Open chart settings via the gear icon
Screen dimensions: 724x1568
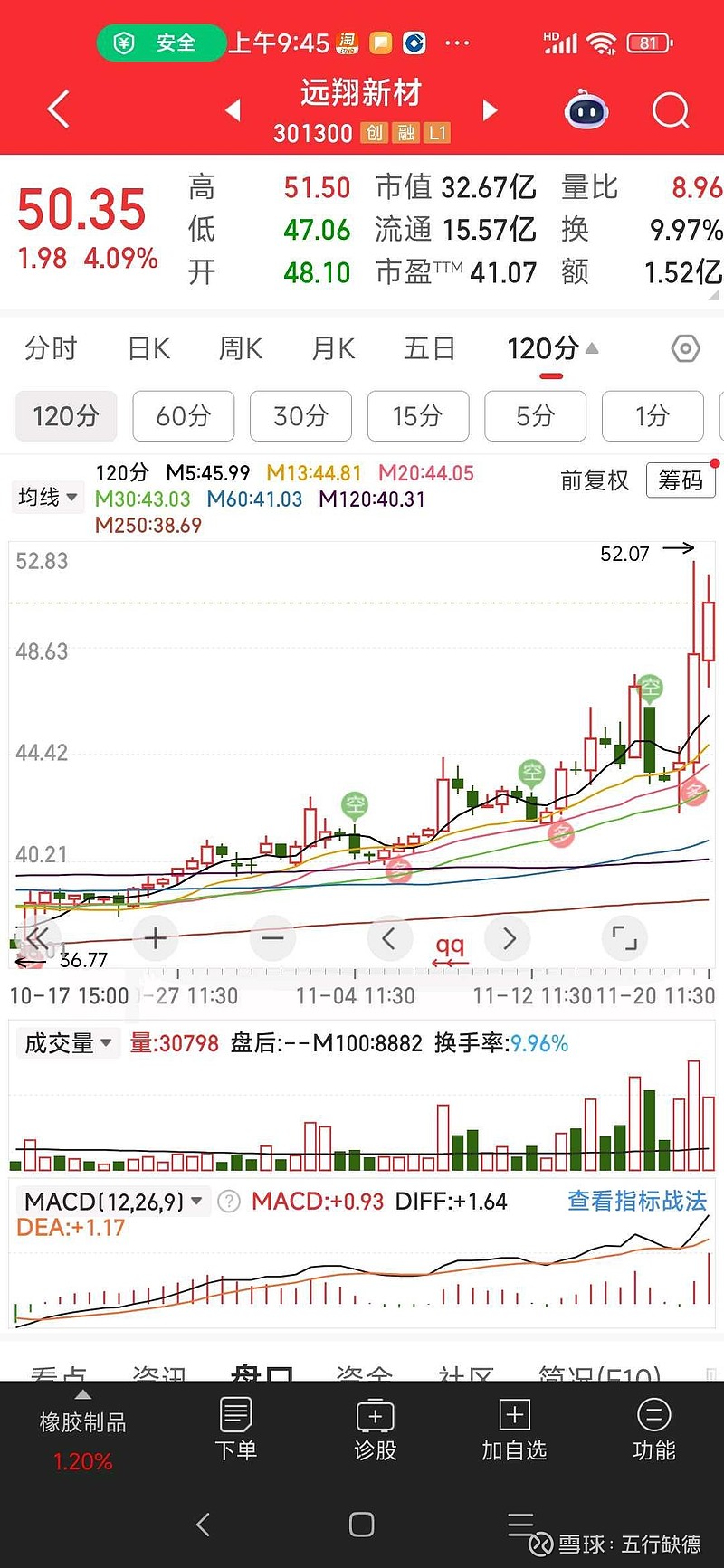(685, 348)
